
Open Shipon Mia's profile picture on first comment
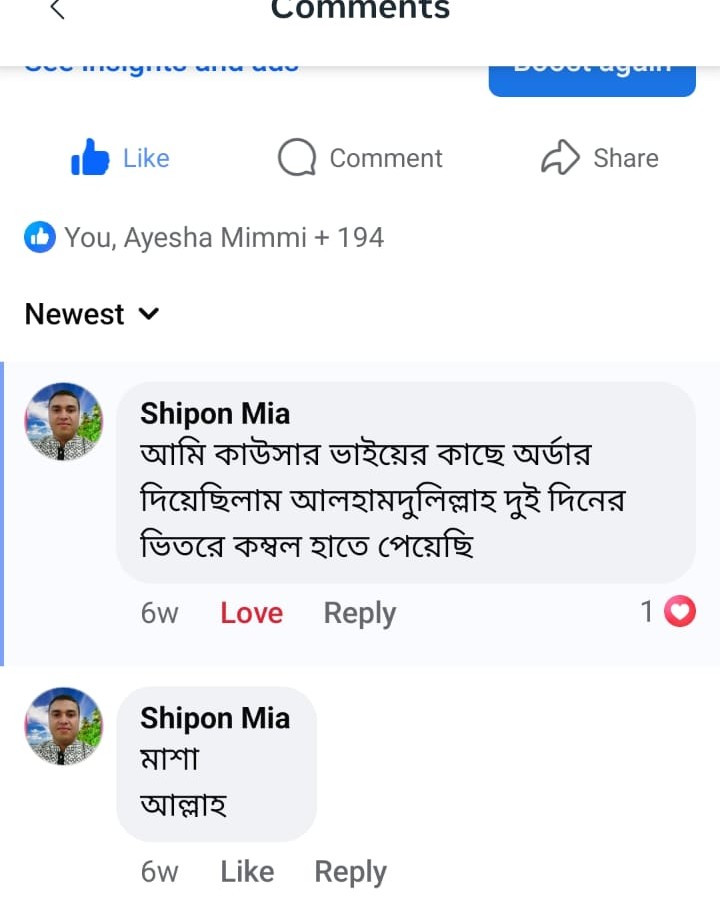[63, 420]
